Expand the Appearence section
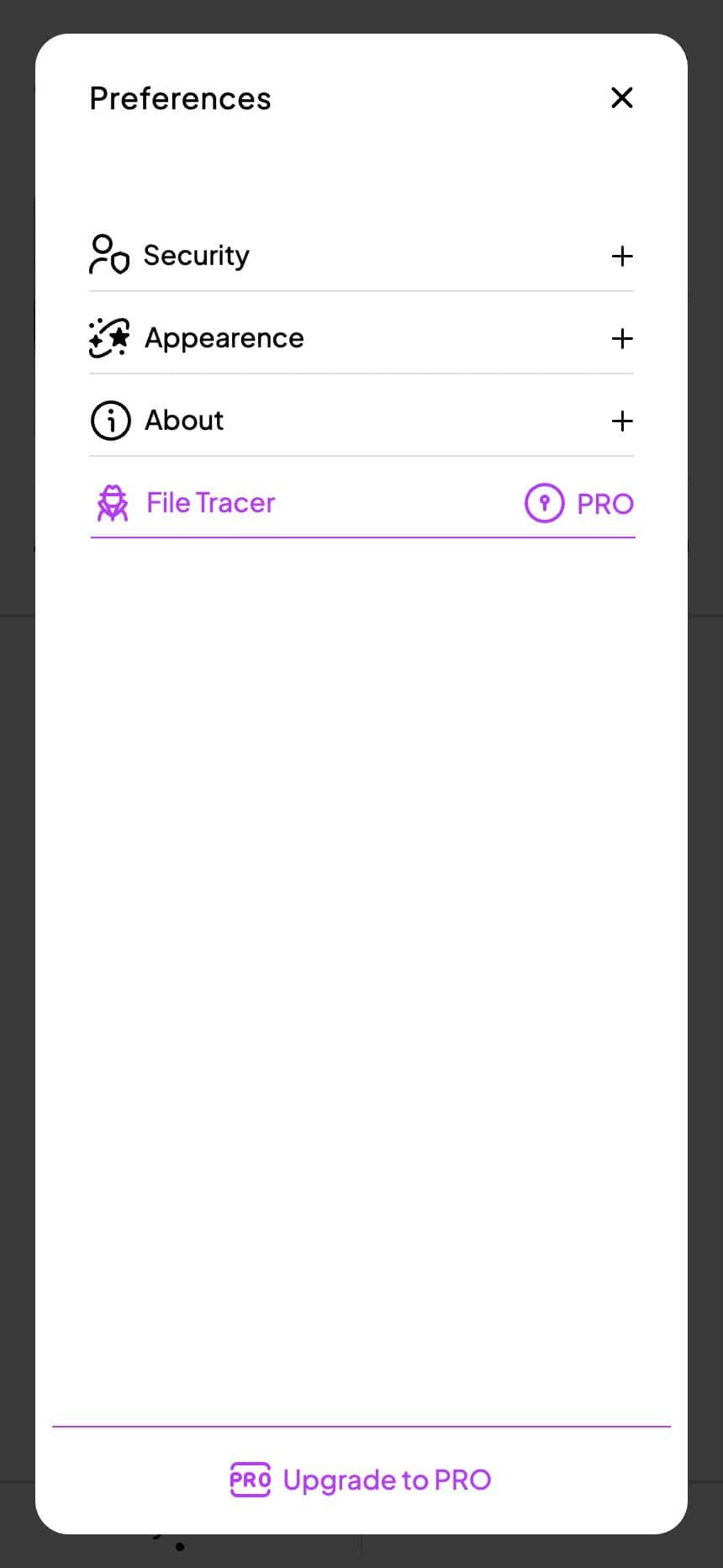The height and width of the screenshot is (1568, 723). (621, 338)
